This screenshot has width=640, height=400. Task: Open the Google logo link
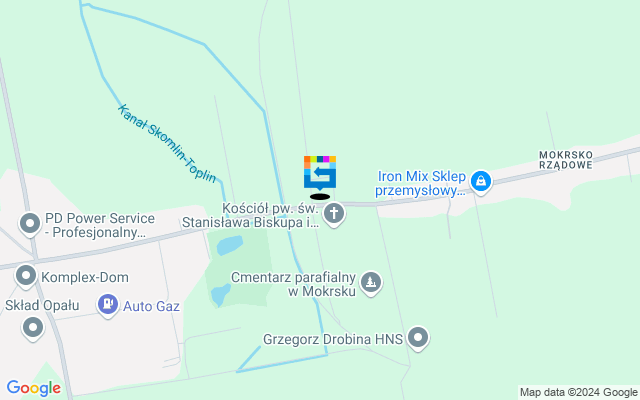pos(33,388)
